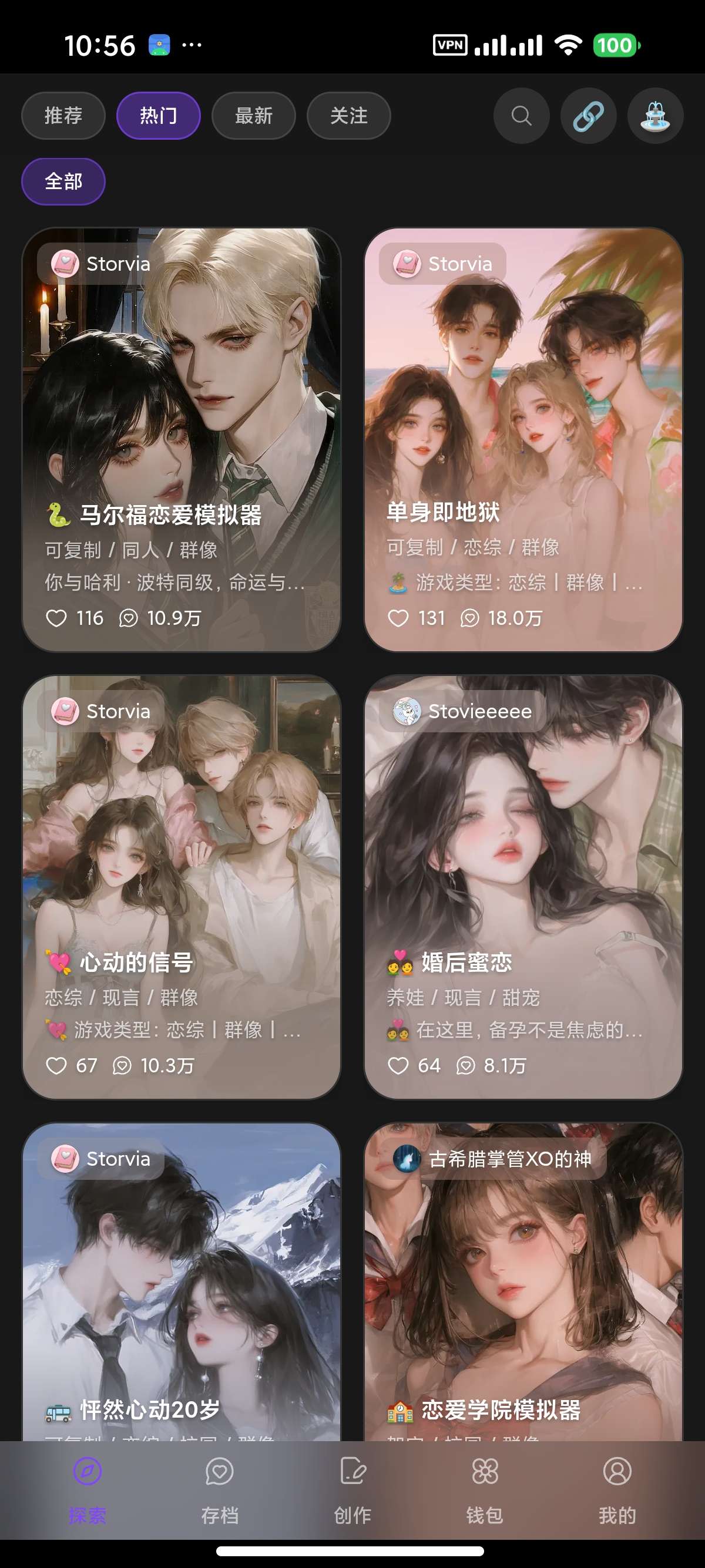Screen dimensions: 705x1568
Task: Switch to the 推荐 tab
Action: point(63,116)
